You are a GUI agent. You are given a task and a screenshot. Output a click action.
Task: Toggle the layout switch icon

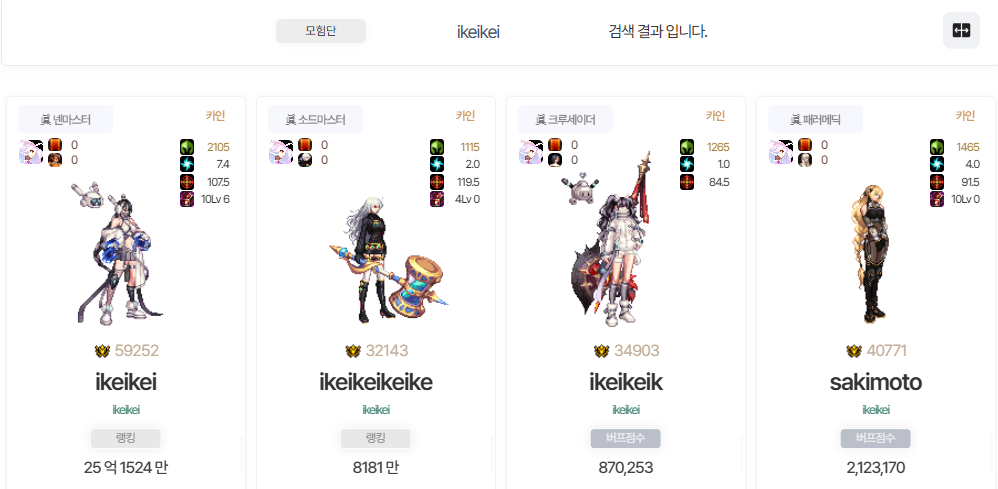[961, 31]
